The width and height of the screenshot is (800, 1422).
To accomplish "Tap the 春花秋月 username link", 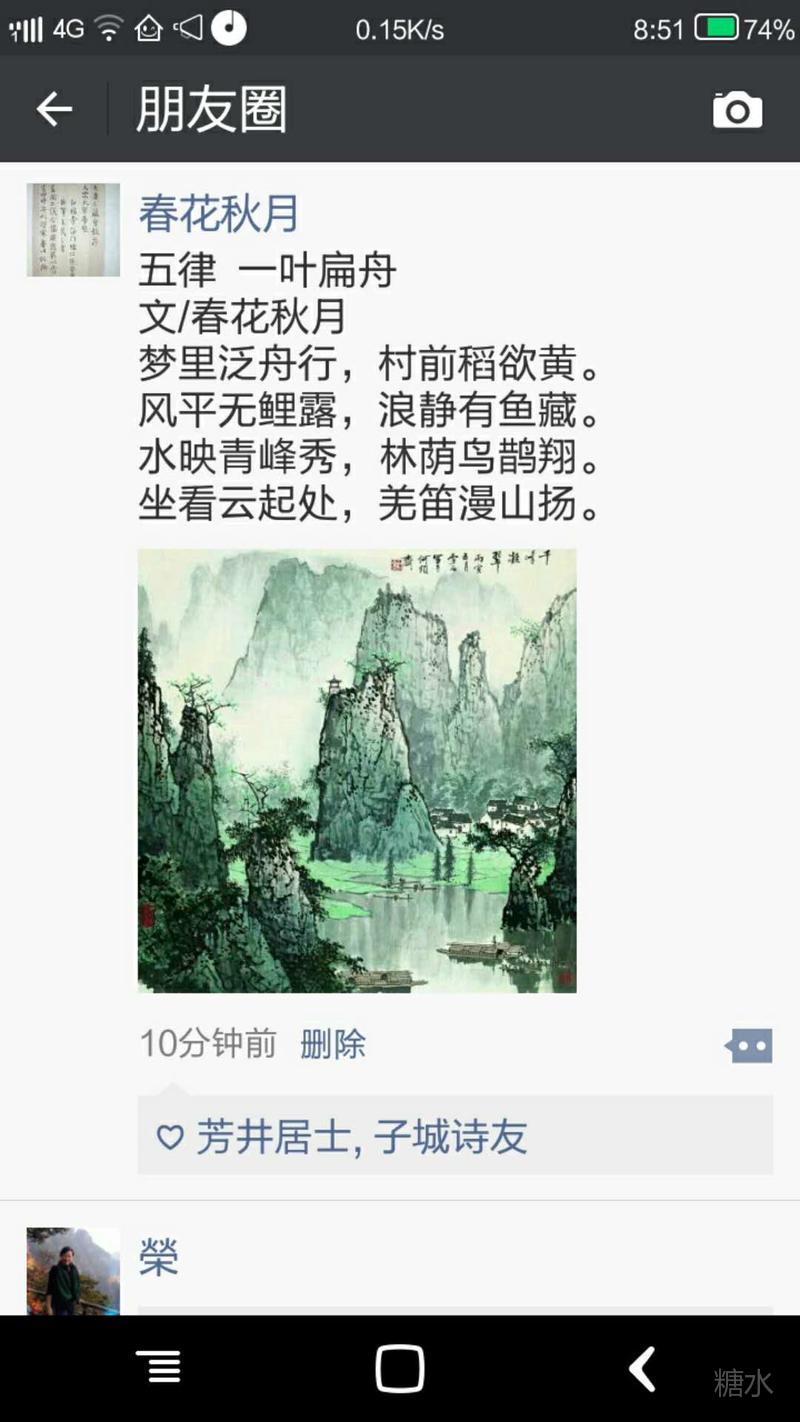I will pos(219,213).
